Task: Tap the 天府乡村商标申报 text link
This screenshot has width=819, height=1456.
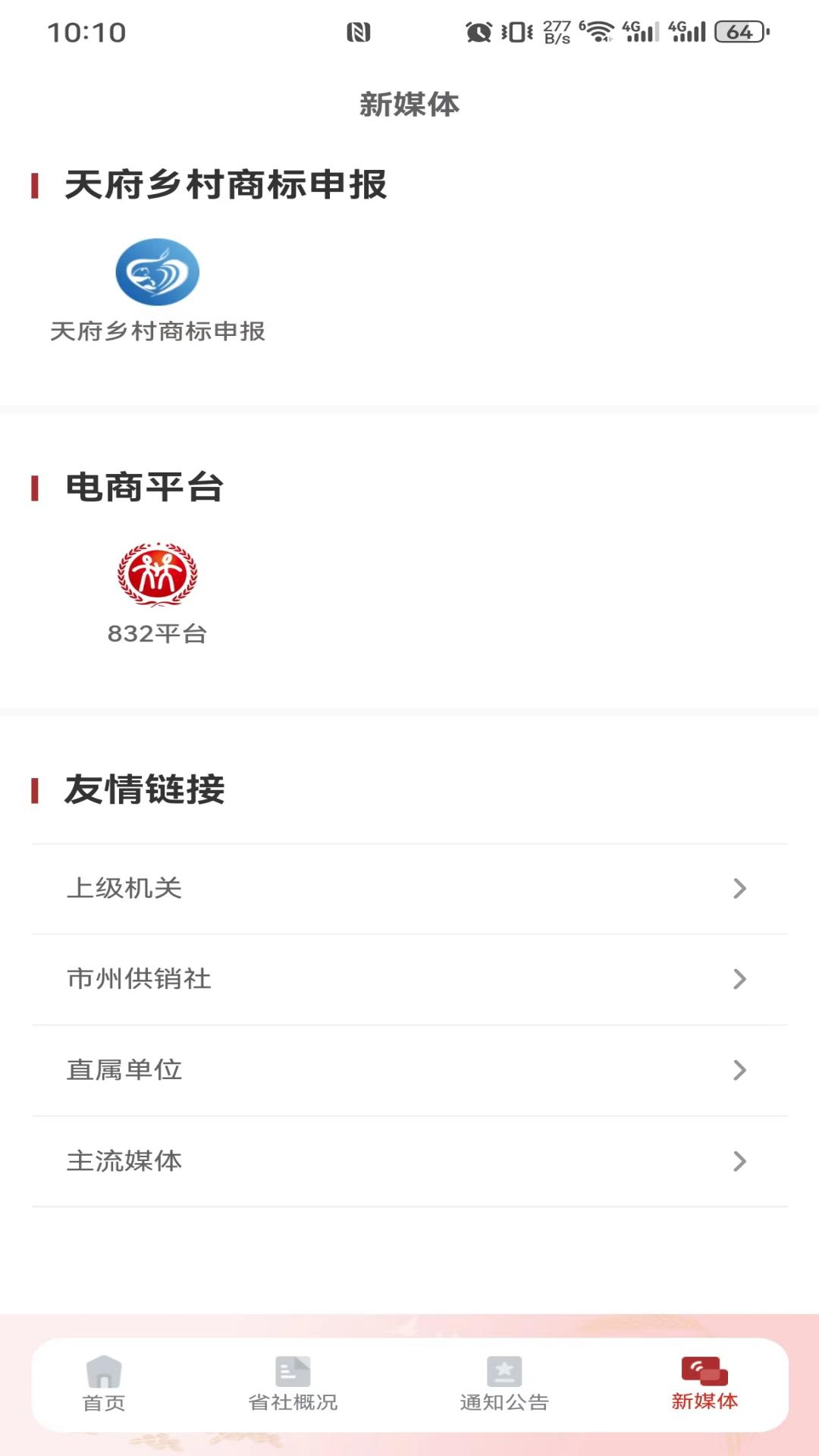Action: pyautogui.click(x=157, y=331)
